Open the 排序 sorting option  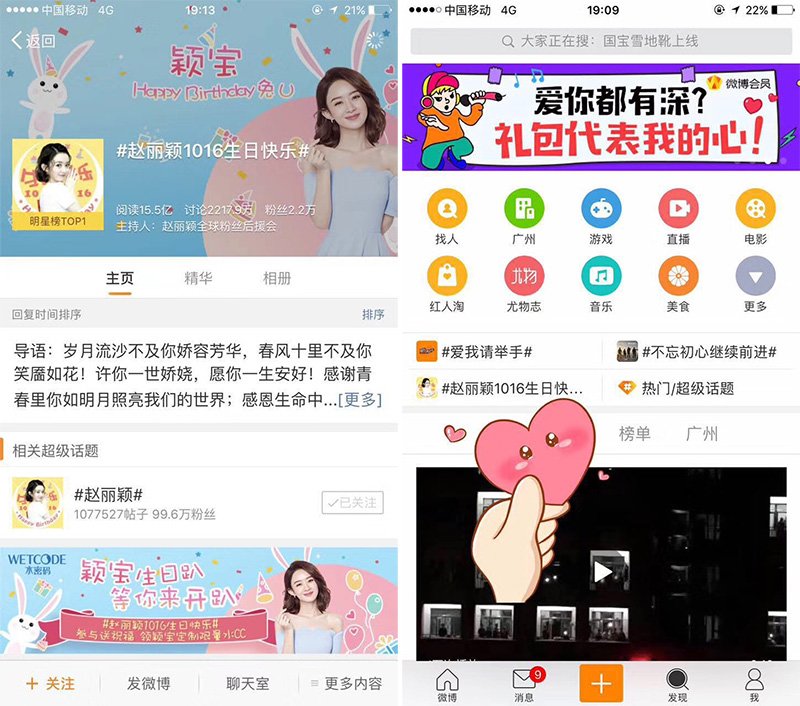[373, 314]
